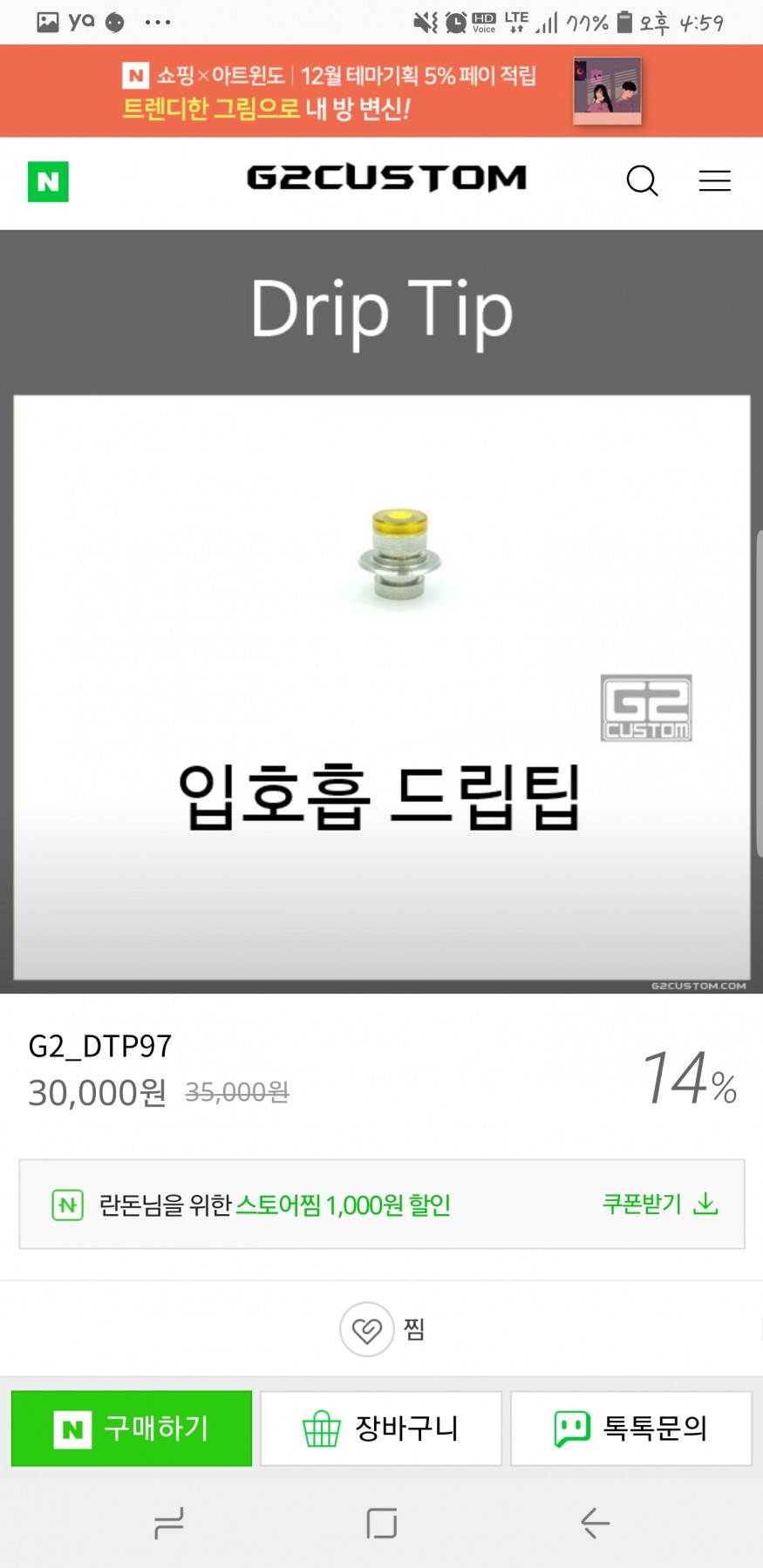Go to the G2CUSTOM store home
This screenshot has height=1568, width=763.
[x=386, y=178]
